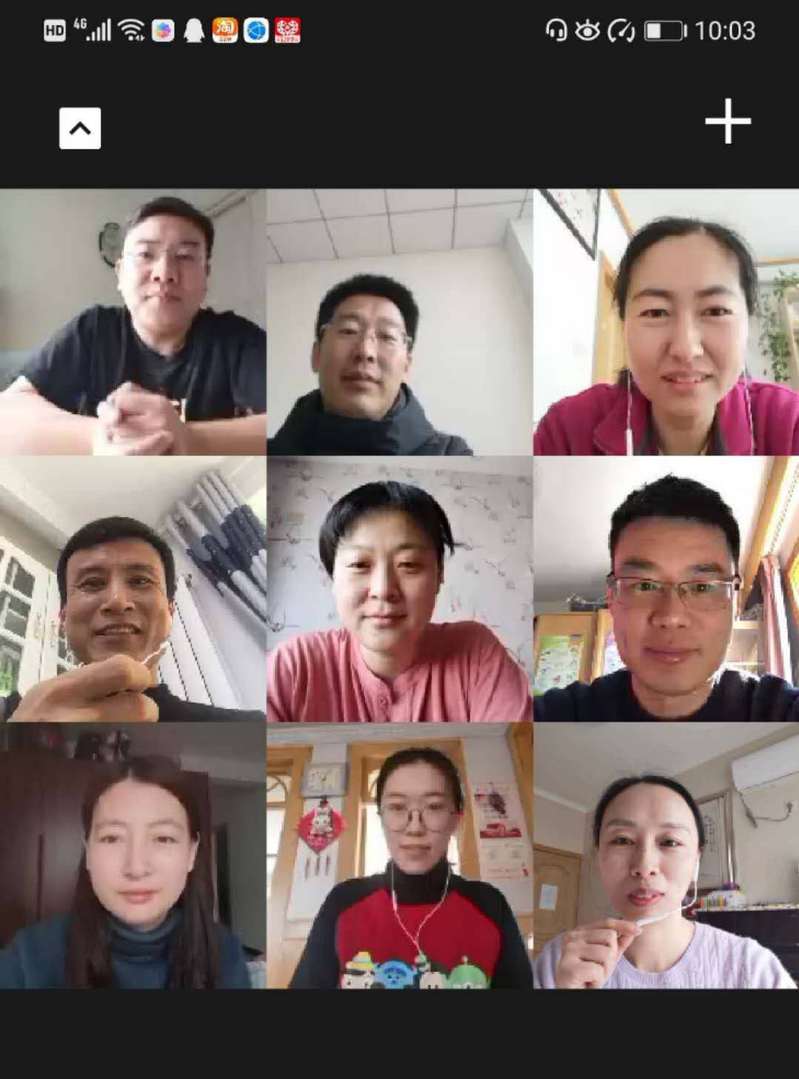799x1079 pixels.
Task: Enlarge the tile of woman in red cartoon sweater
Action: (399, 856)
